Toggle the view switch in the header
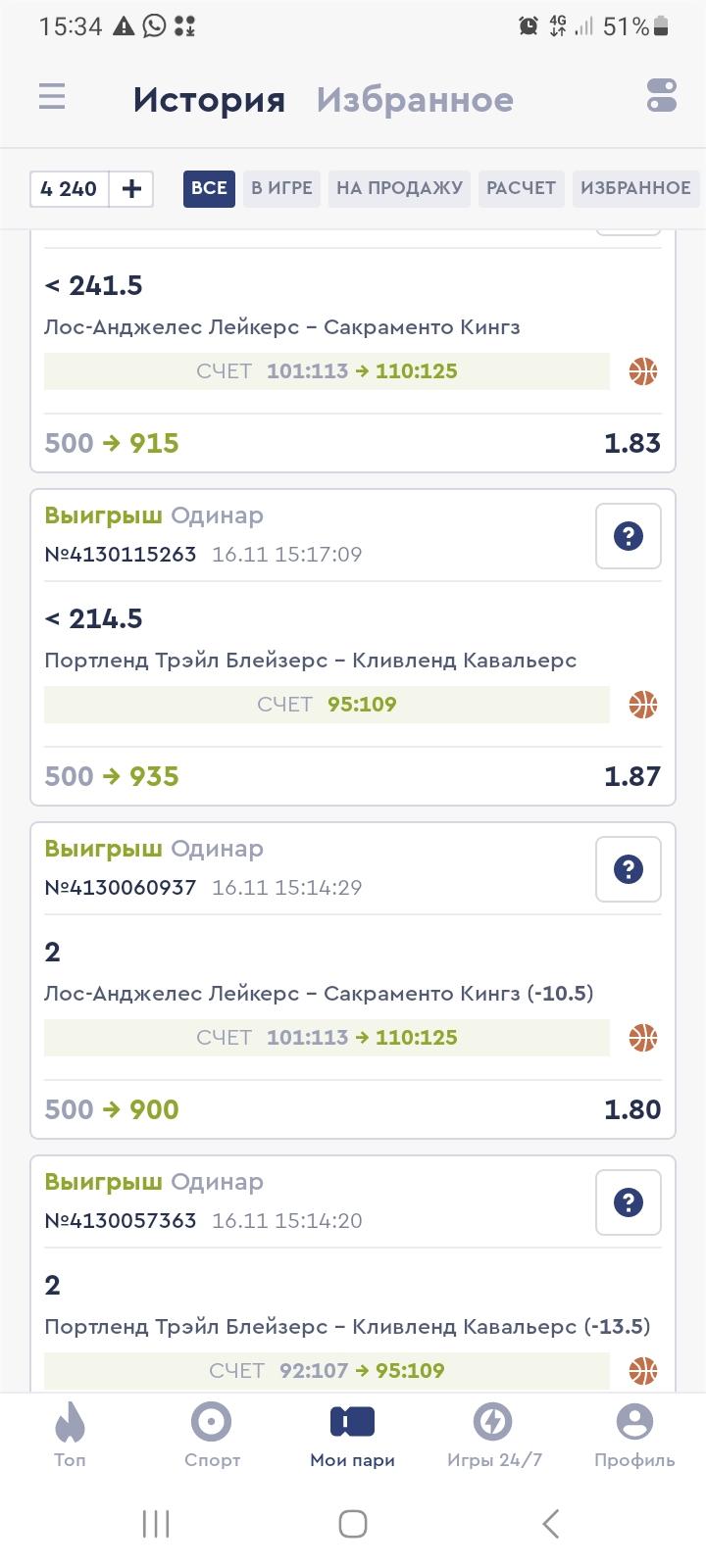Image resolution: width=706 pixels, height=1568 pixels. pyautogui.click(x=662, y=96)
